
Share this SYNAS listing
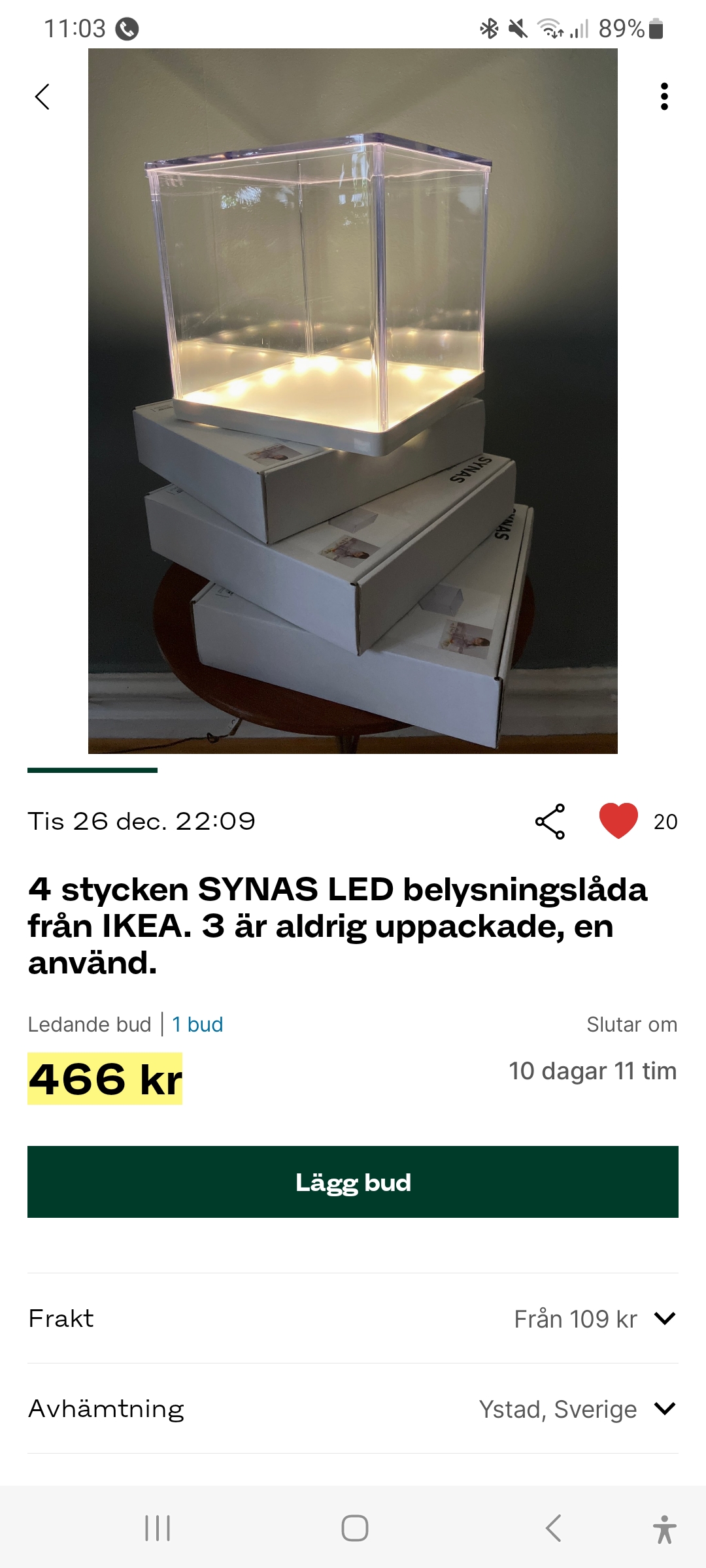pos(550,821)
